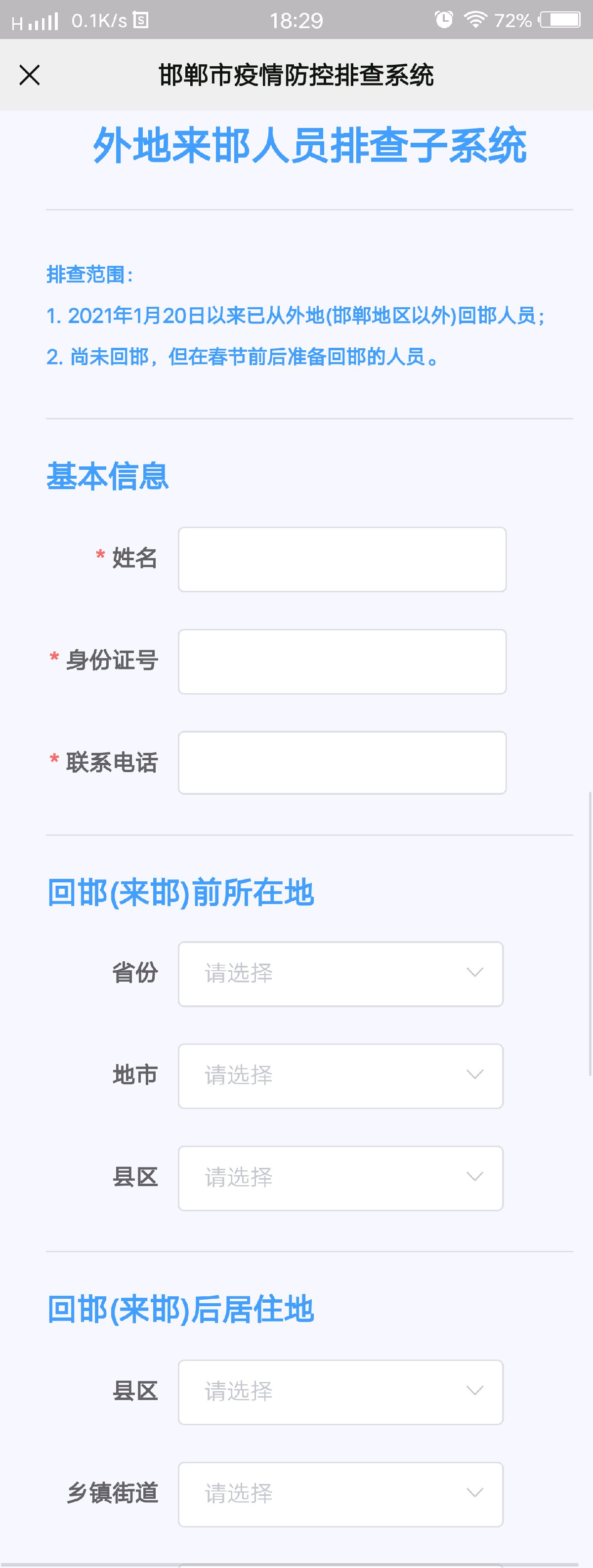
Task: Expand the 地市 dropdown
Action: (340, 1076)
